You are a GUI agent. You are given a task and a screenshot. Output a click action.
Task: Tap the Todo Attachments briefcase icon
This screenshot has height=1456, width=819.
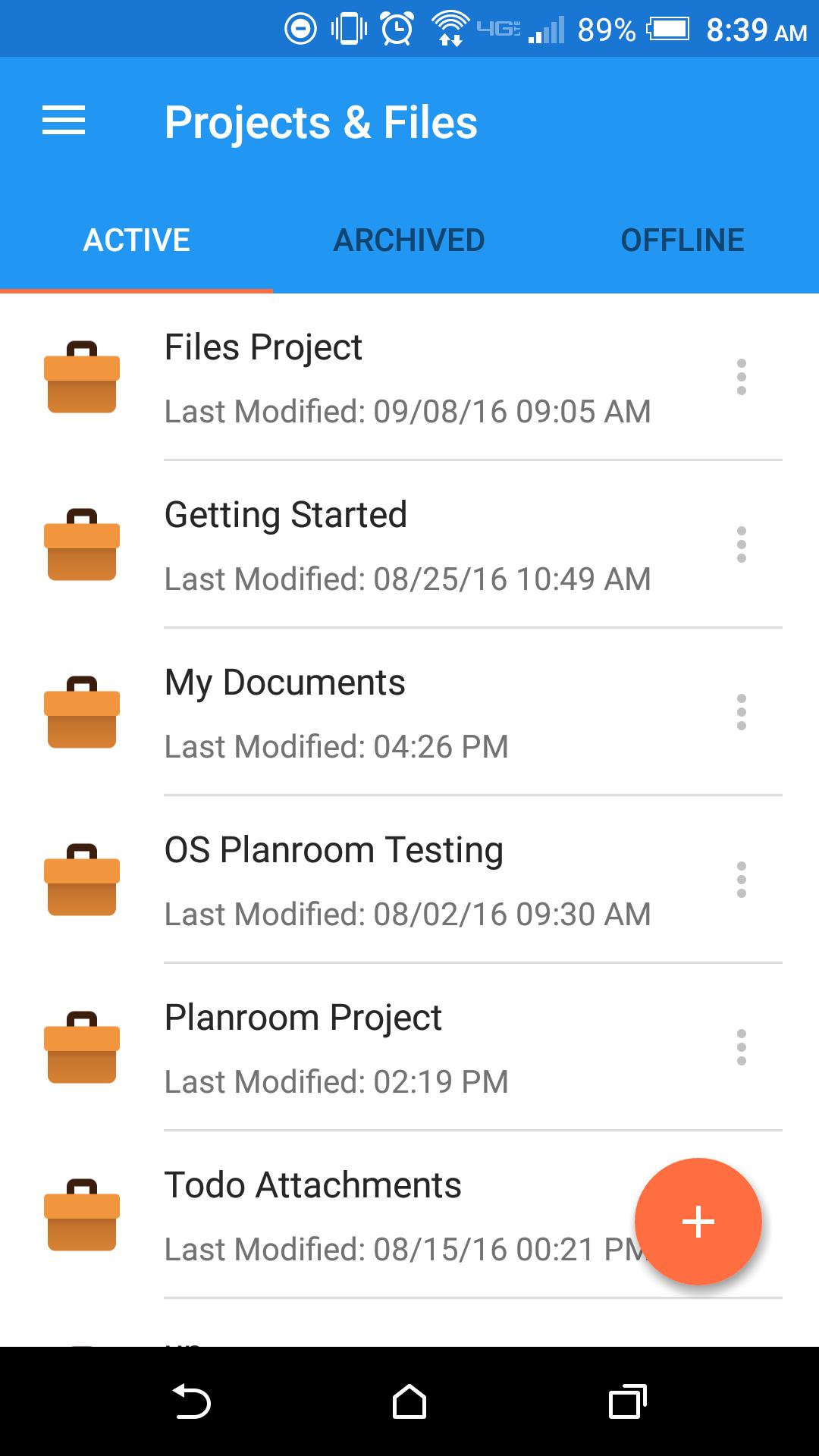[82, 1215]
